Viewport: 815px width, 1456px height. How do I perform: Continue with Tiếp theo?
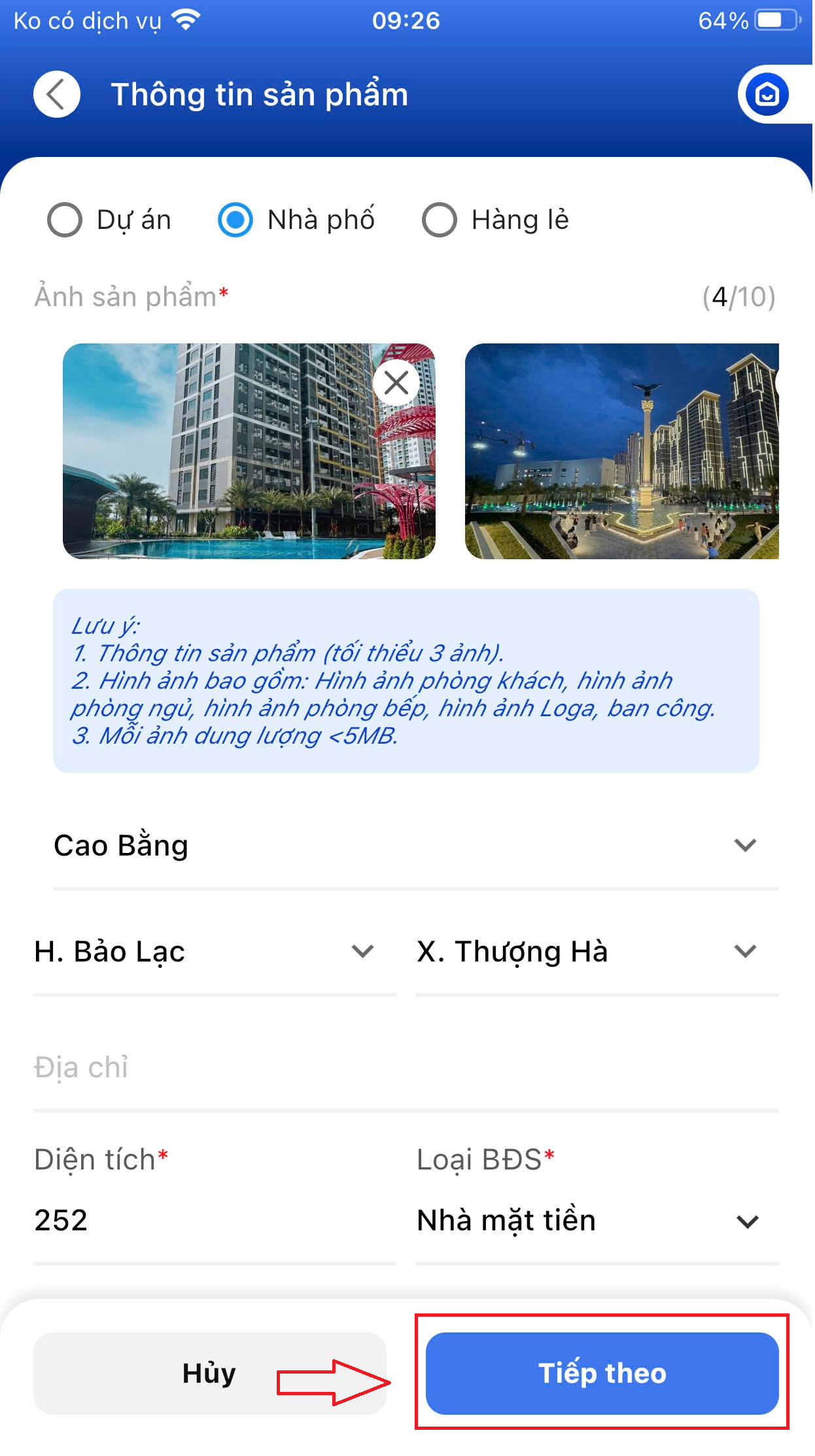pyautogui.click(x=602, y=1373)
